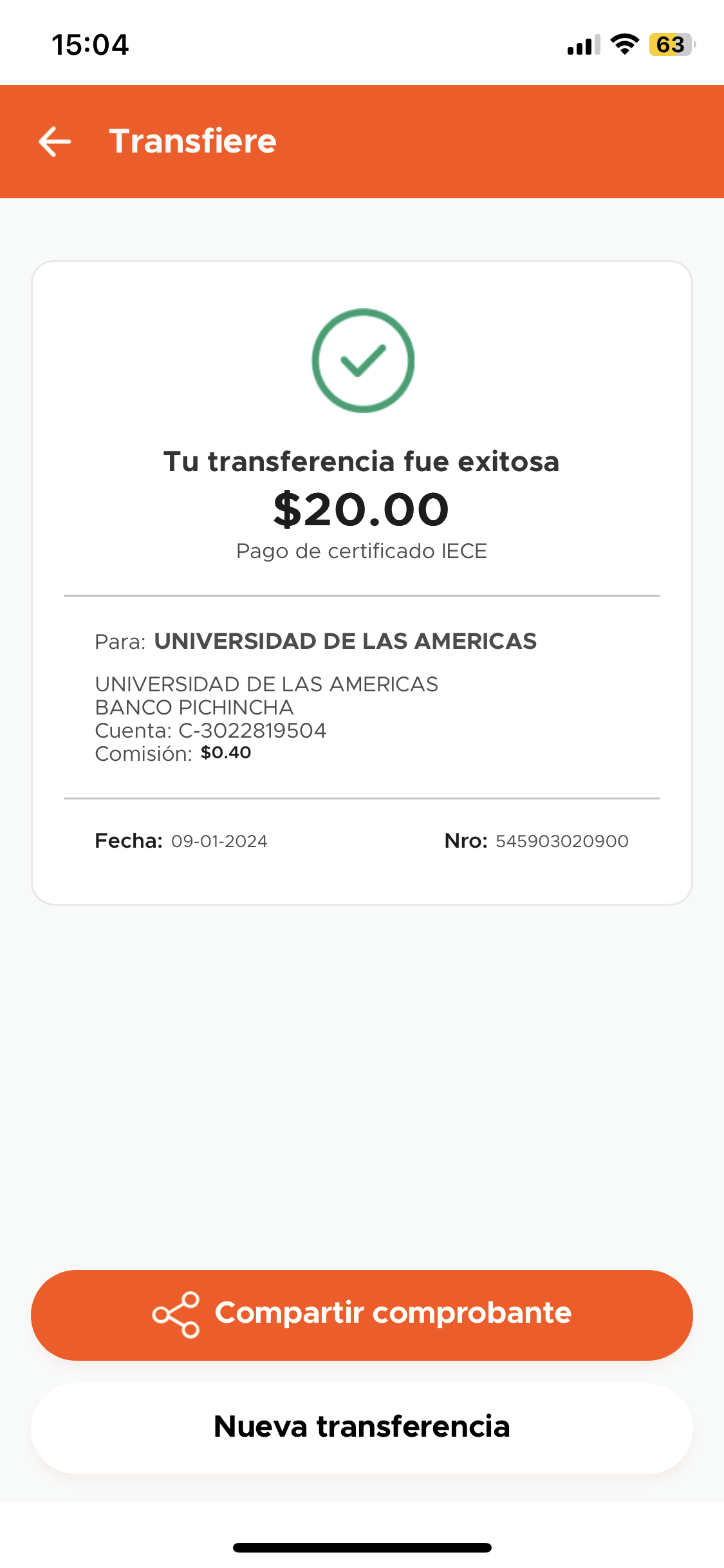Tap Compartir comprobante to share the receipt

(x=362, y=1314)
